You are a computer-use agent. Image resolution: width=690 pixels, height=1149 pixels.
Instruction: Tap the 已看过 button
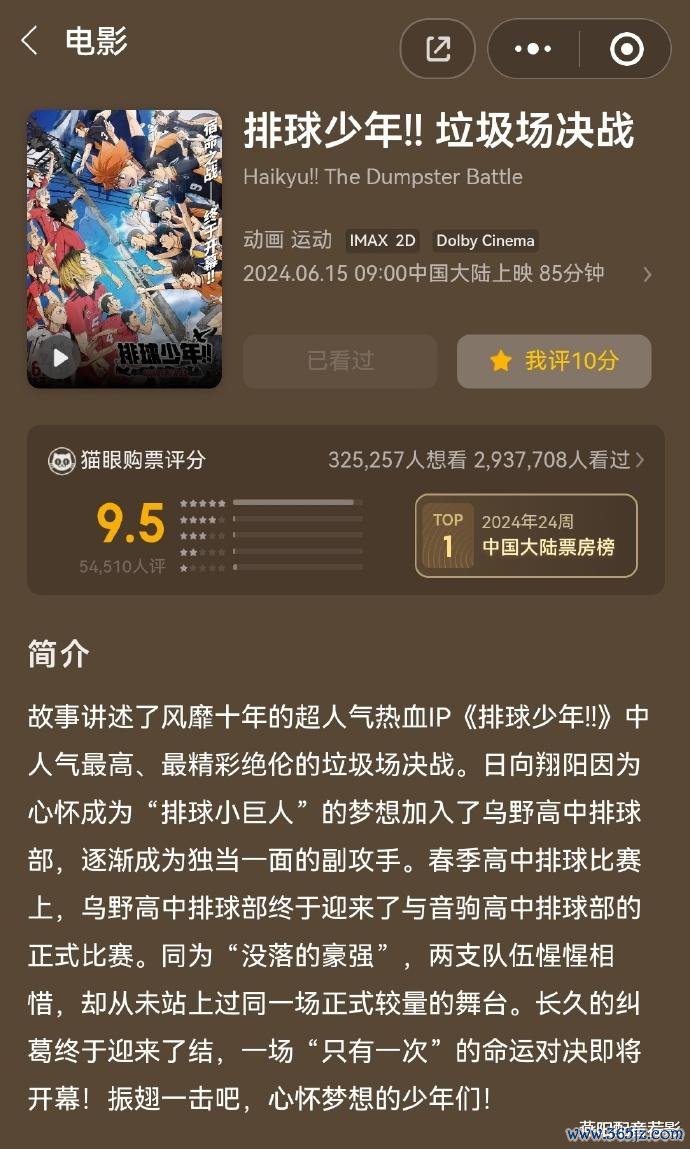340,361
